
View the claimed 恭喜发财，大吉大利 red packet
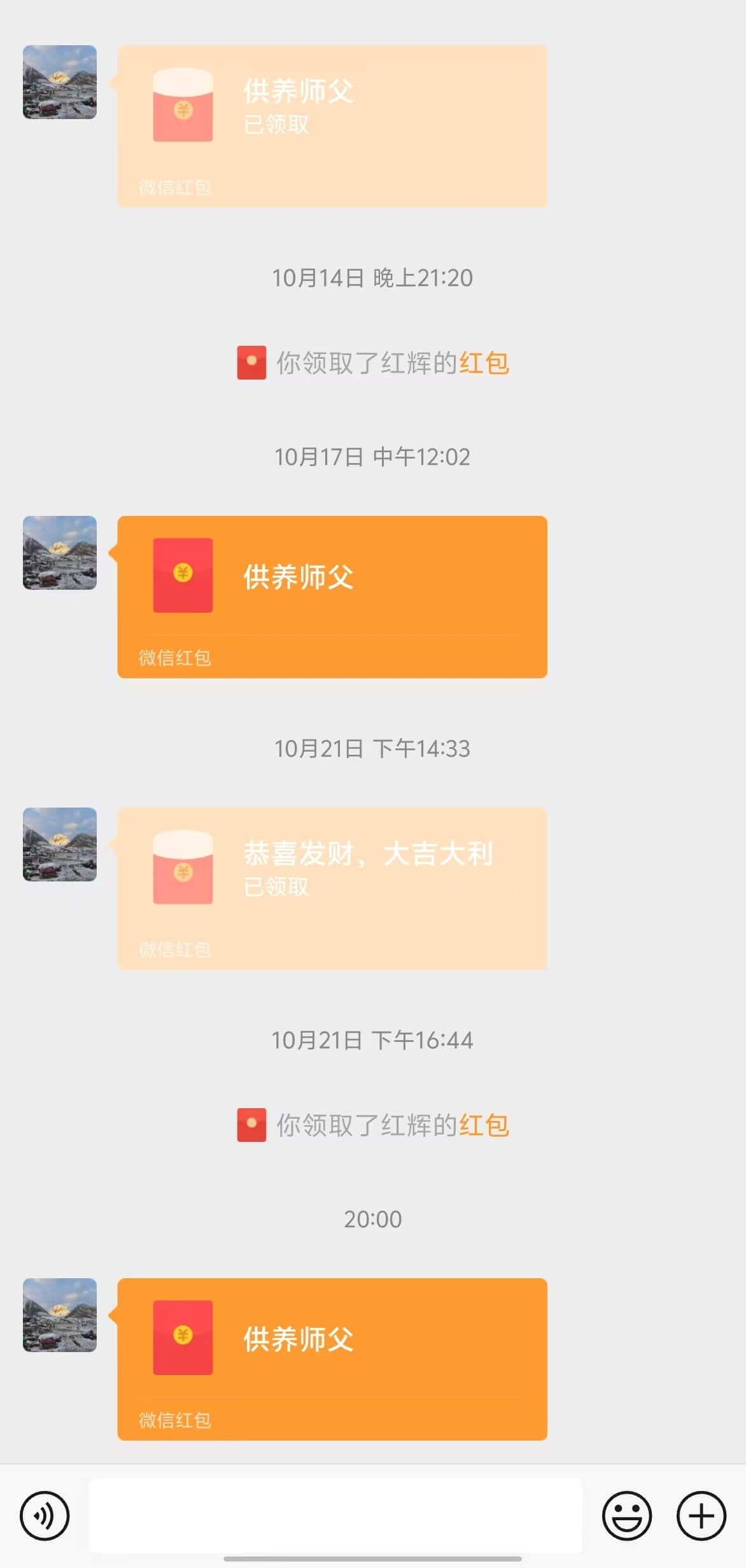click(332, 888)
